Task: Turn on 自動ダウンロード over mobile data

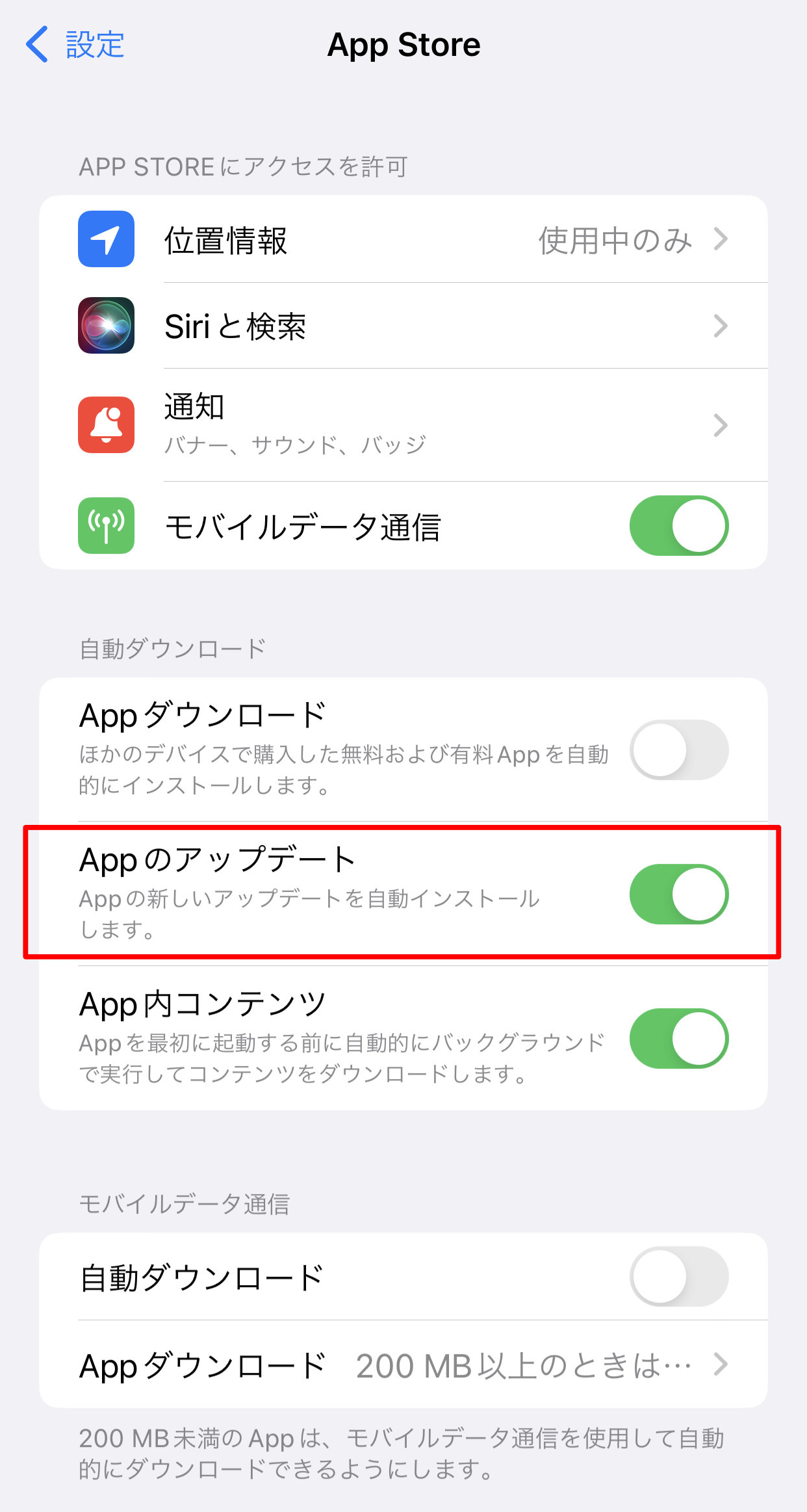Action: click(678, 1276)
